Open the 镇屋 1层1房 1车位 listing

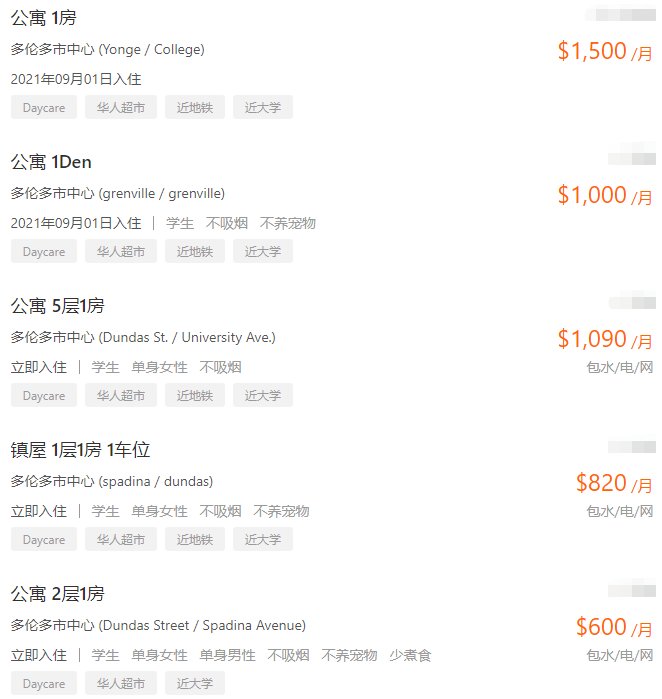click(80, 450)
